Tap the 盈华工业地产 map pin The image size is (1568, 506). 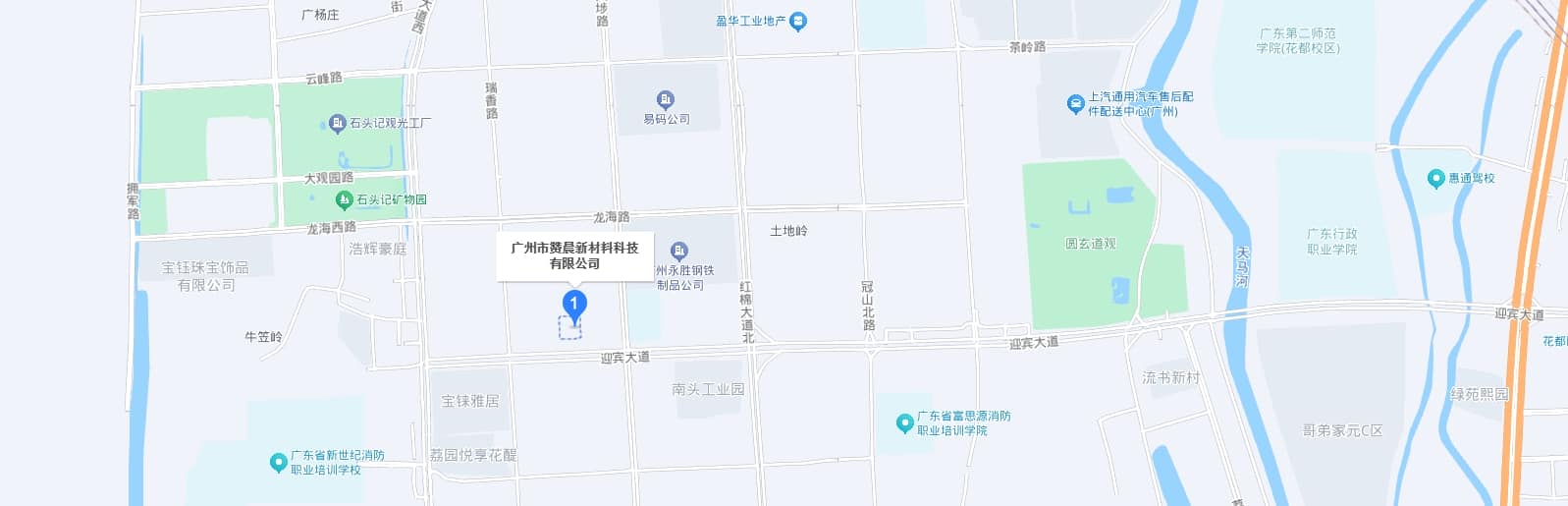[798, 21]
